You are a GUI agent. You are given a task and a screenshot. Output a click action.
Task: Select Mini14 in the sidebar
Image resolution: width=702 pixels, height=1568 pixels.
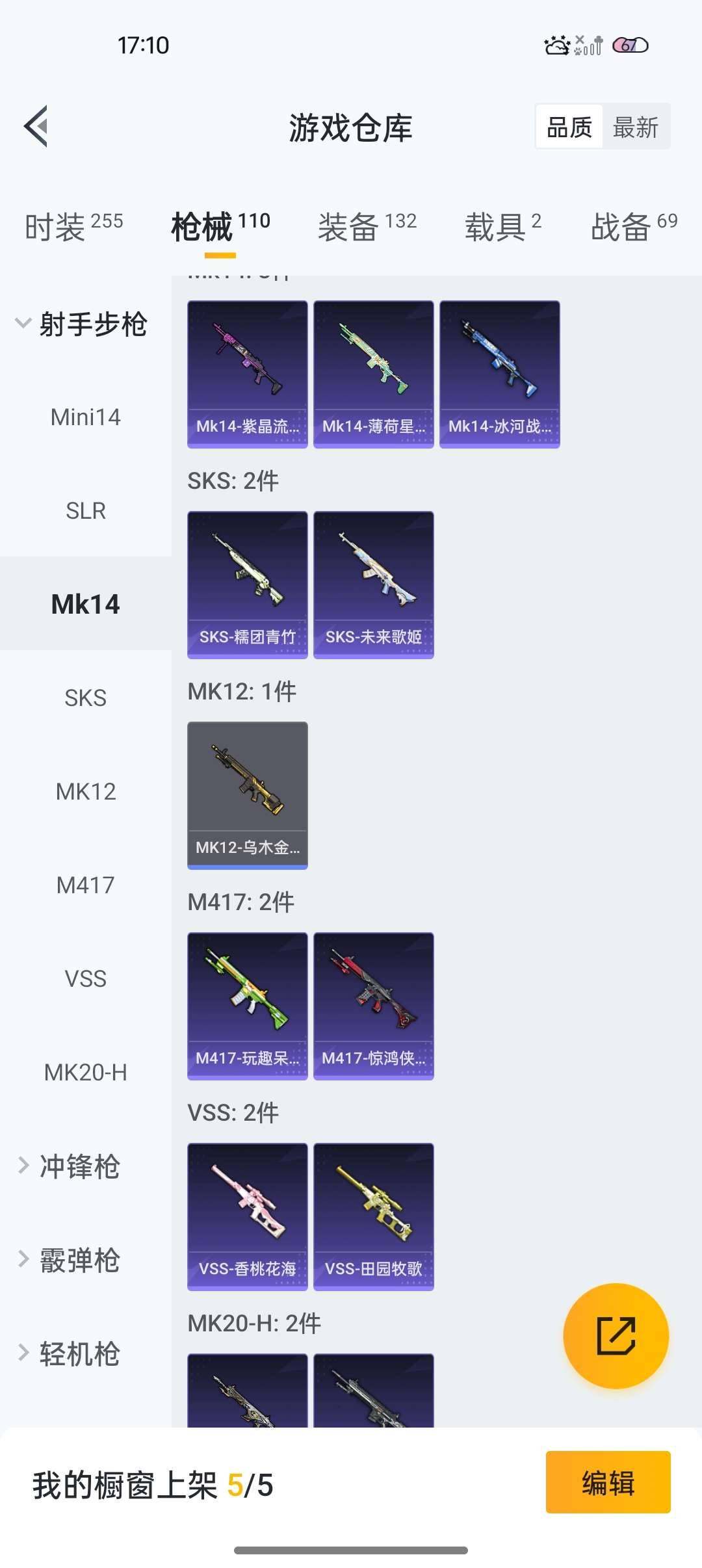tap(86, 417)
